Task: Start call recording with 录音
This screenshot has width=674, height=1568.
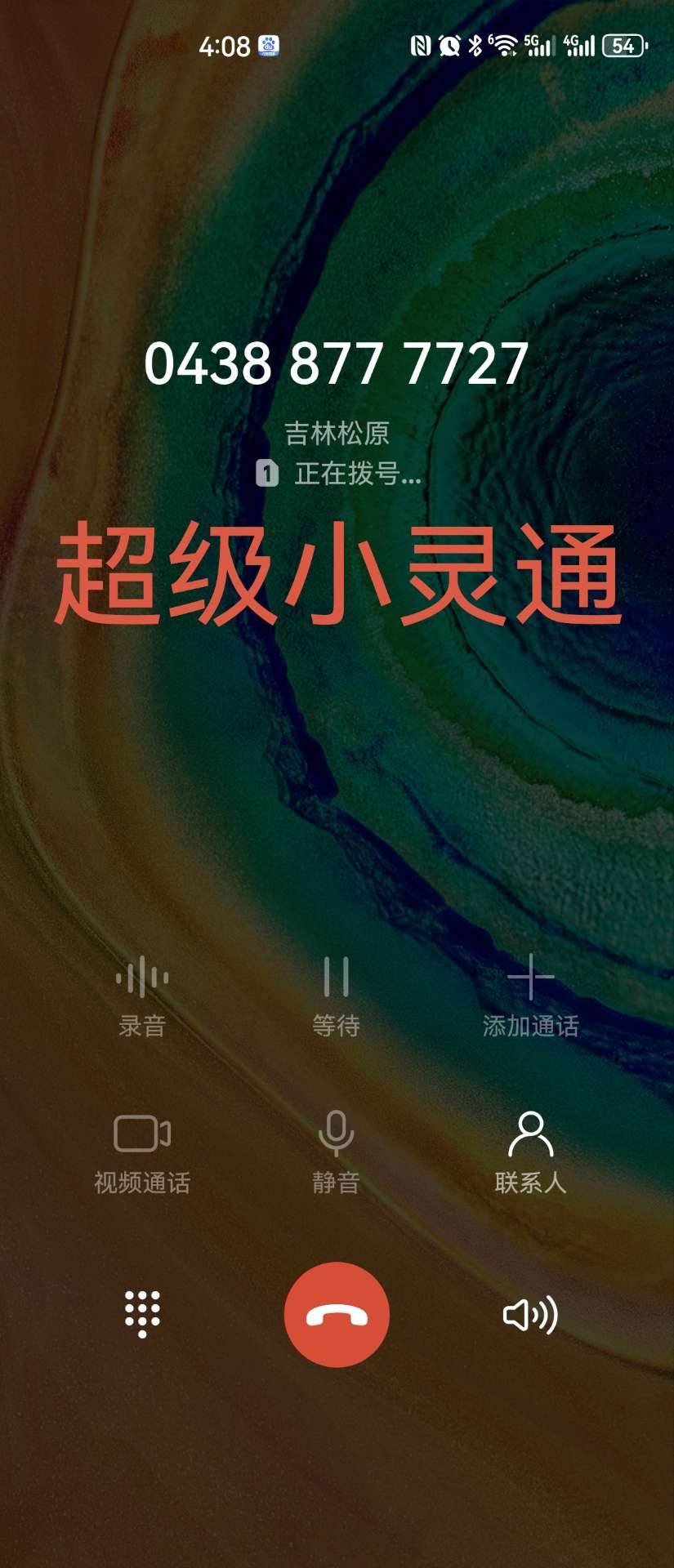Action: (x=142, y=994)
